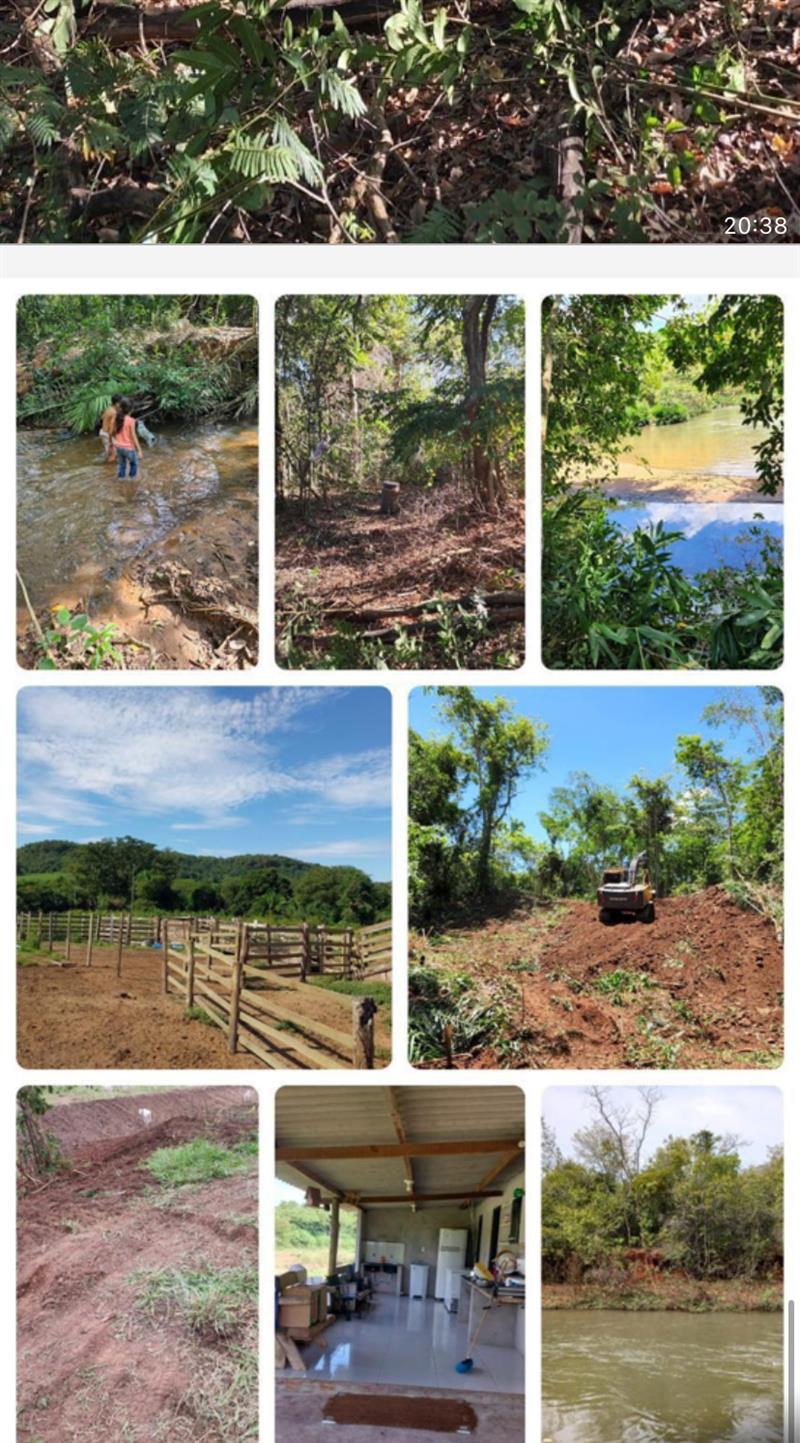
Task: Open the covered porch with refrigerator photo
Action: click(x=399, y=1262)
